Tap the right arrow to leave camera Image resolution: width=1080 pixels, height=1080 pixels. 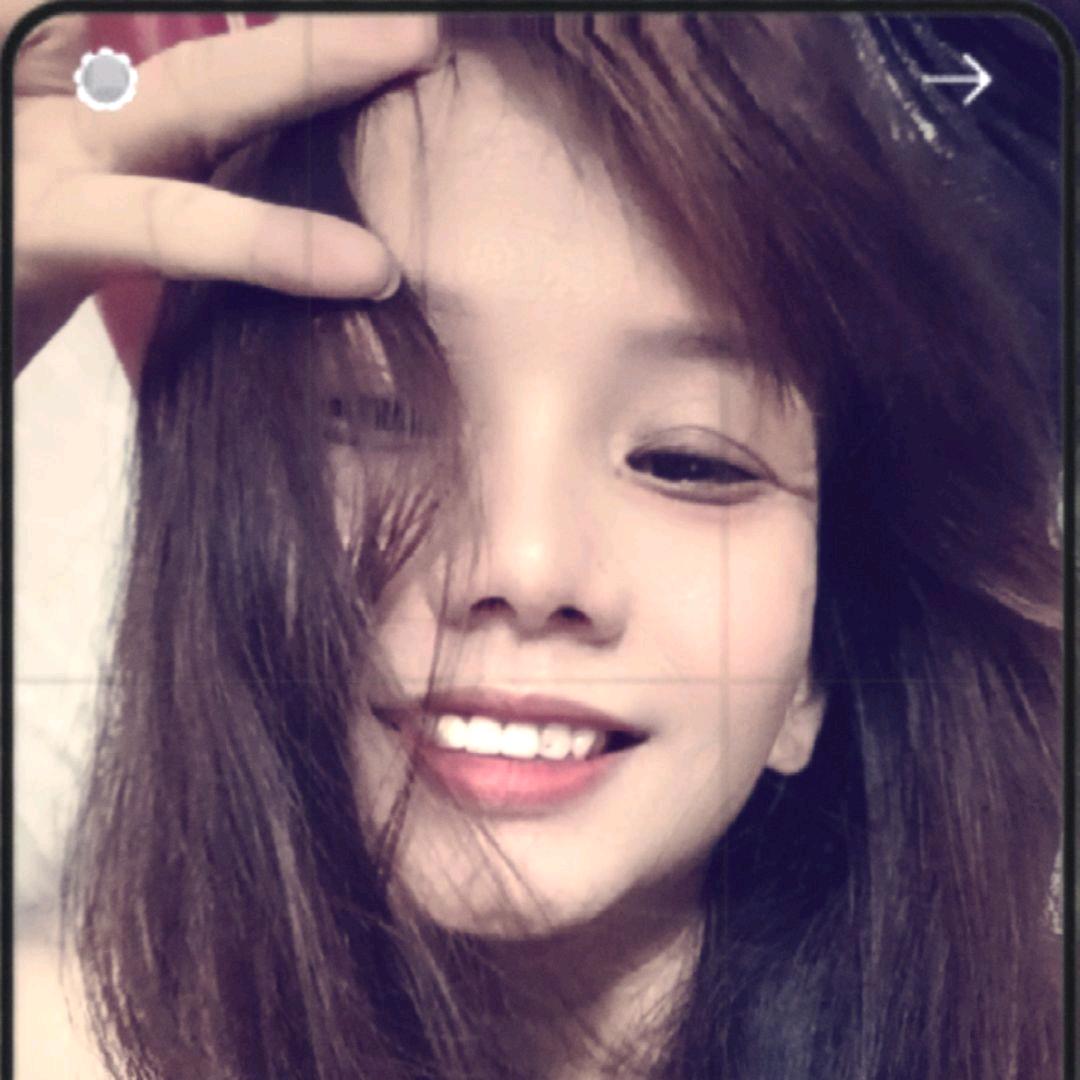pyautogui.click(x=957, y=80)
